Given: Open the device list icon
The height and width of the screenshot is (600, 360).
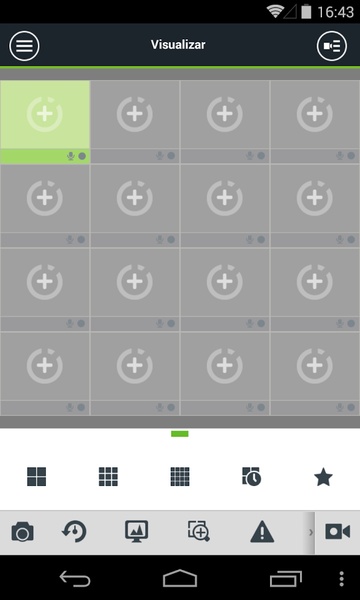Looking at the screenshot, I should click(332, 46).
